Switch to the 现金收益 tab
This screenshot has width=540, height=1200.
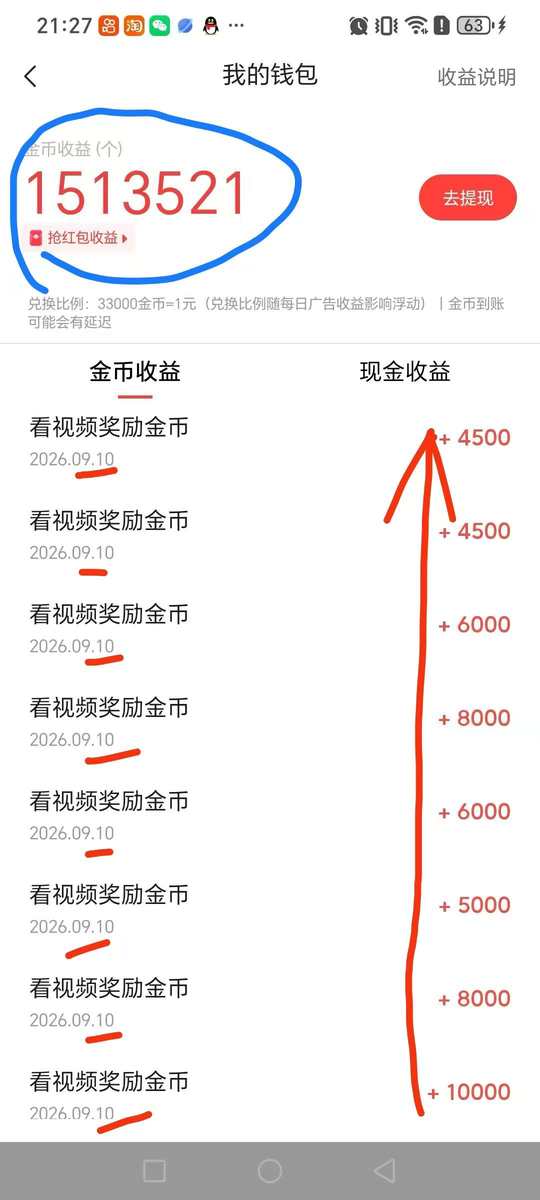coord(405,372)
